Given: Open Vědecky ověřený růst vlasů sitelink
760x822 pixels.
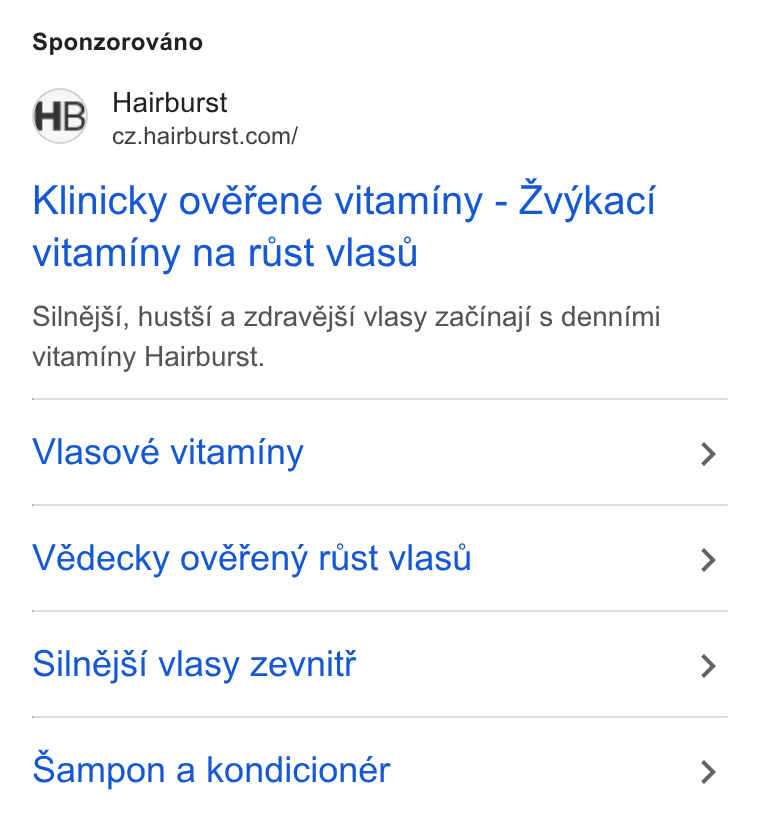Looking at the screenshot, I should tap(379, 558).
